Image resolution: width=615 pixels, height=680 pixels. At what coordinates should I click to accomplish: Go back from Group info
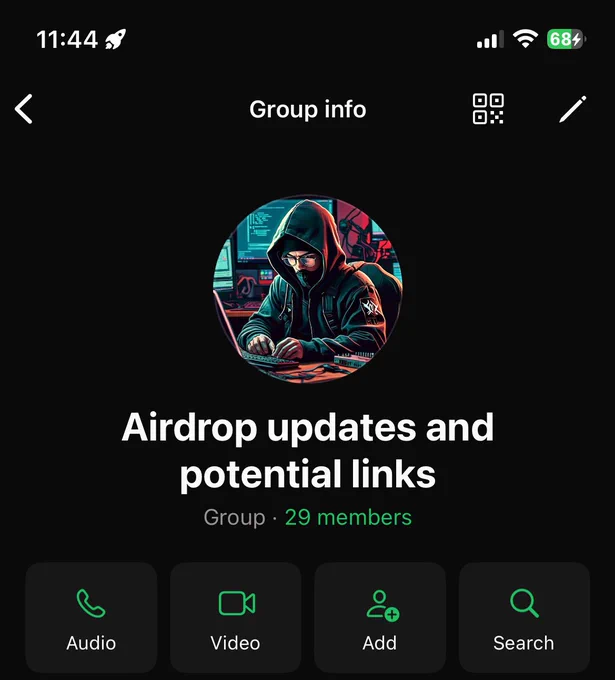pos(24,109)
